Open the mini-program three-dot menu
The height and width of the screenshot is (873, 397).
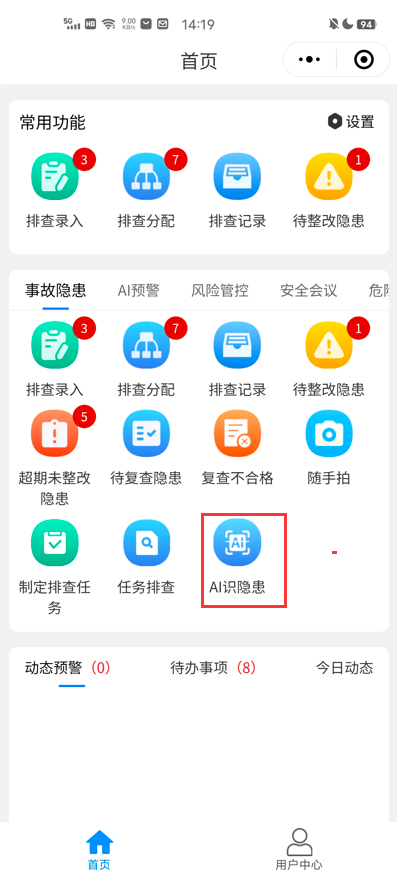point(310,59)
